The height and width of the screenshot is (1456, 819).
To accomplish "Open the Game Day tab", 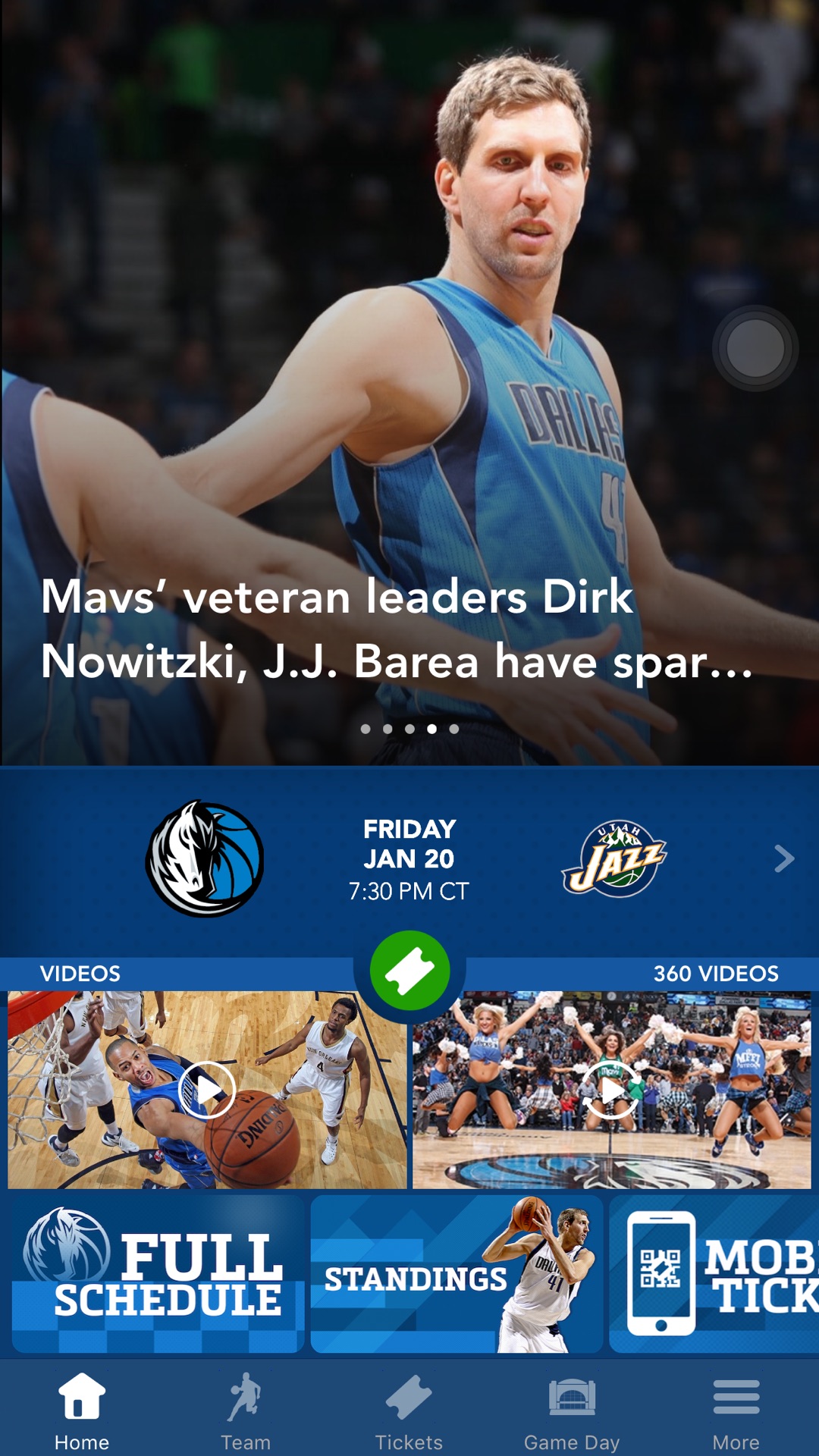I will (x=572, y=1410).
